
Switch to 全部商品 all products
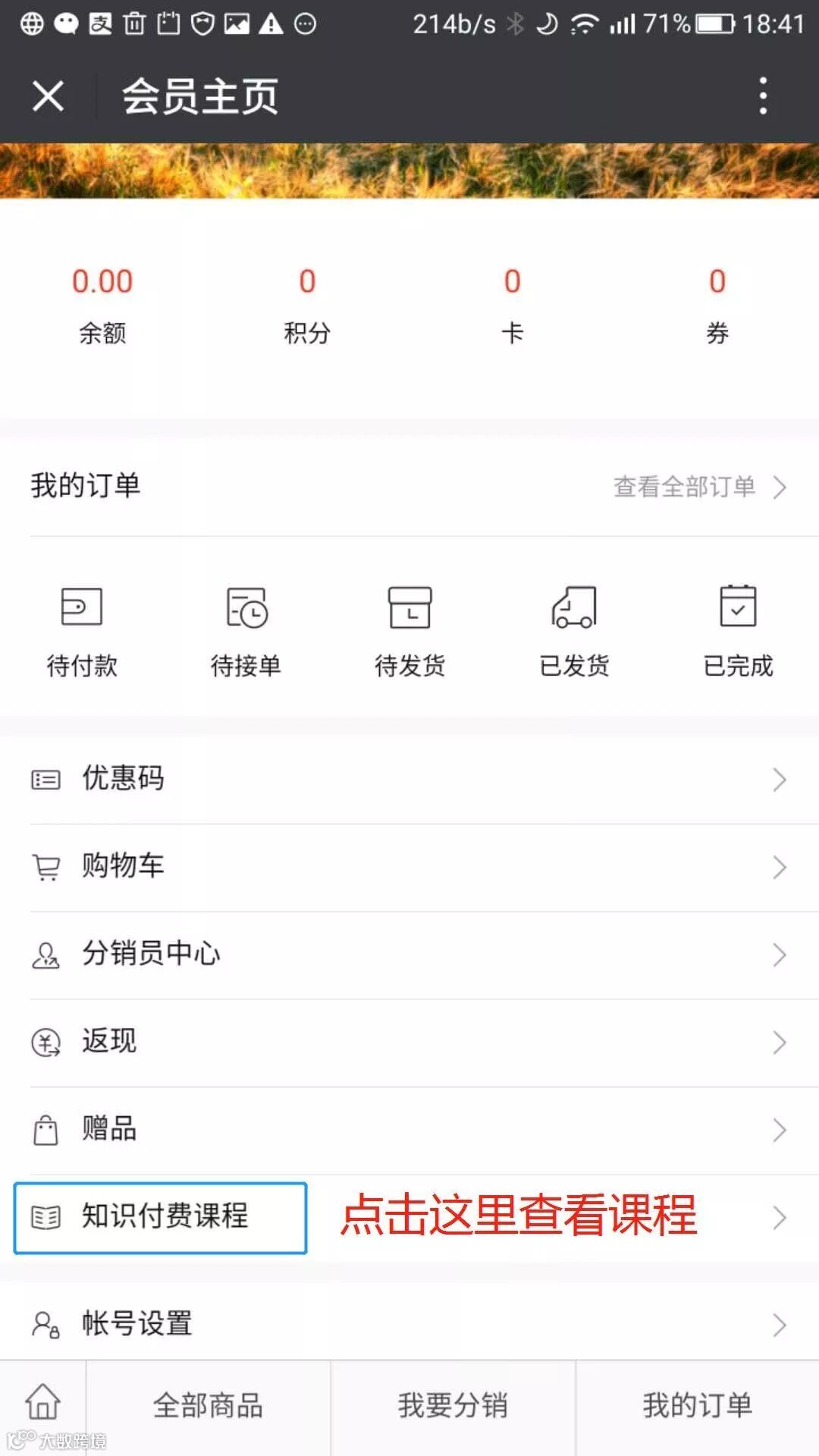coord(208,1405)
